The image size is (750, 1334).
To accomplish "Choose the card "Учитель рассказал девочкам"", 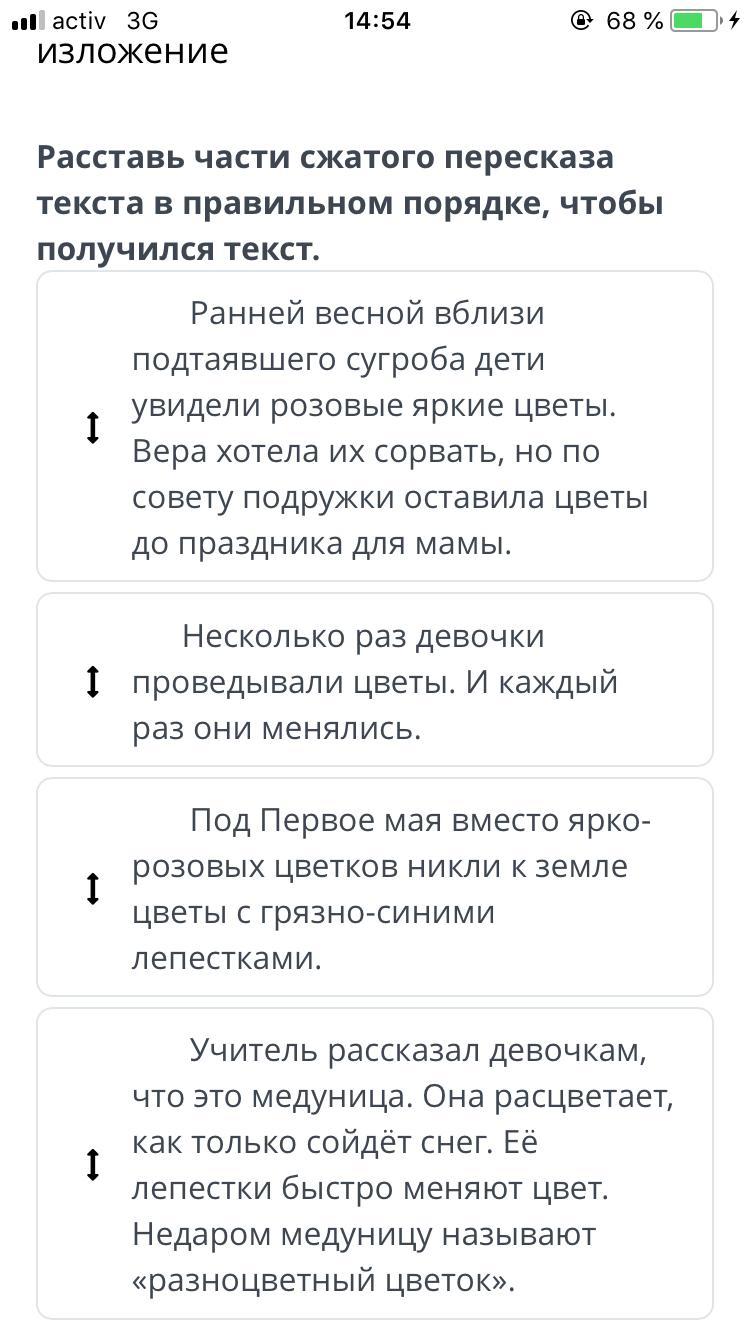I will [375, 1163].
